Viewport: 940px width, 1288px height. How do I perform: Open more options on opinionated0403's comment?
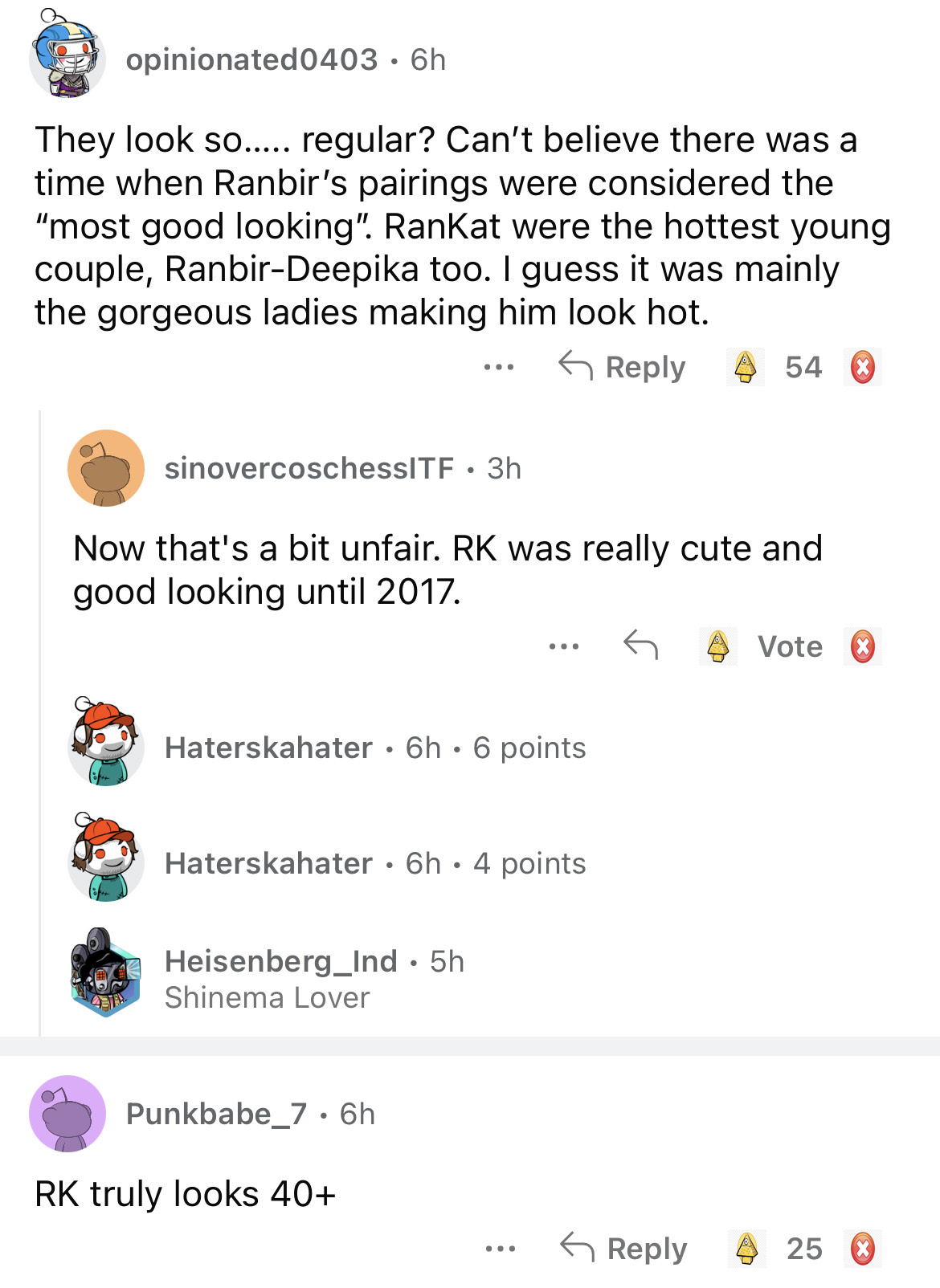pyautogui.click(x=498, y=367)
